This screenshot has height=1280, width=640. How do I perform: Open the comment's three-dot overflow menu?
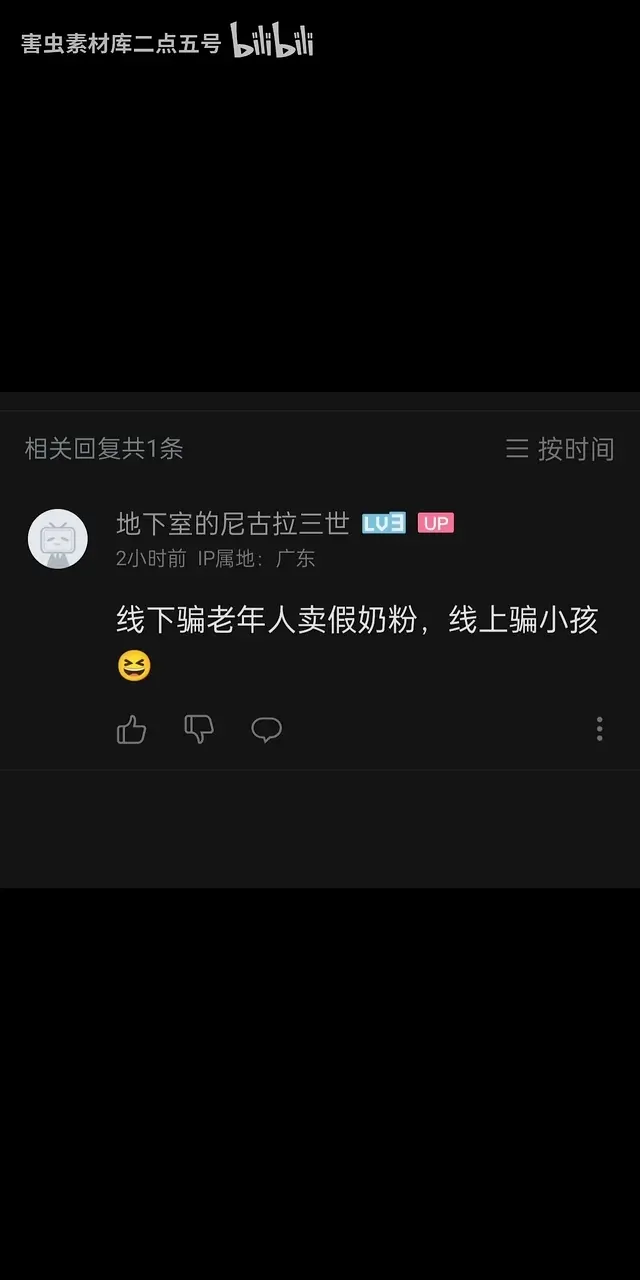coord(599,729)
